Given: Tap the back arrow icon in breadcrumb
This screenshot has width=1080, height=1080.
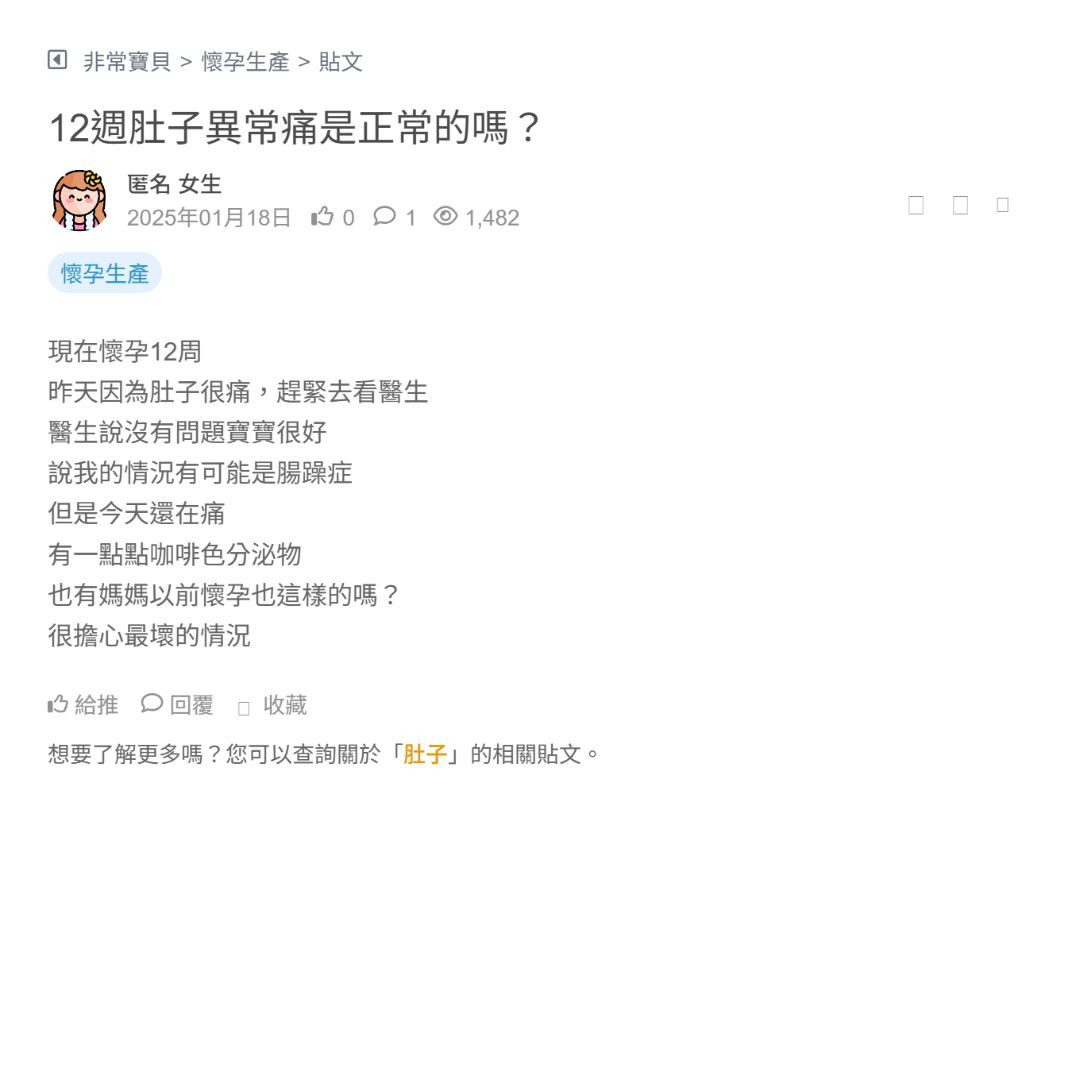Looking at the screenshot, I should pos(57,60).
